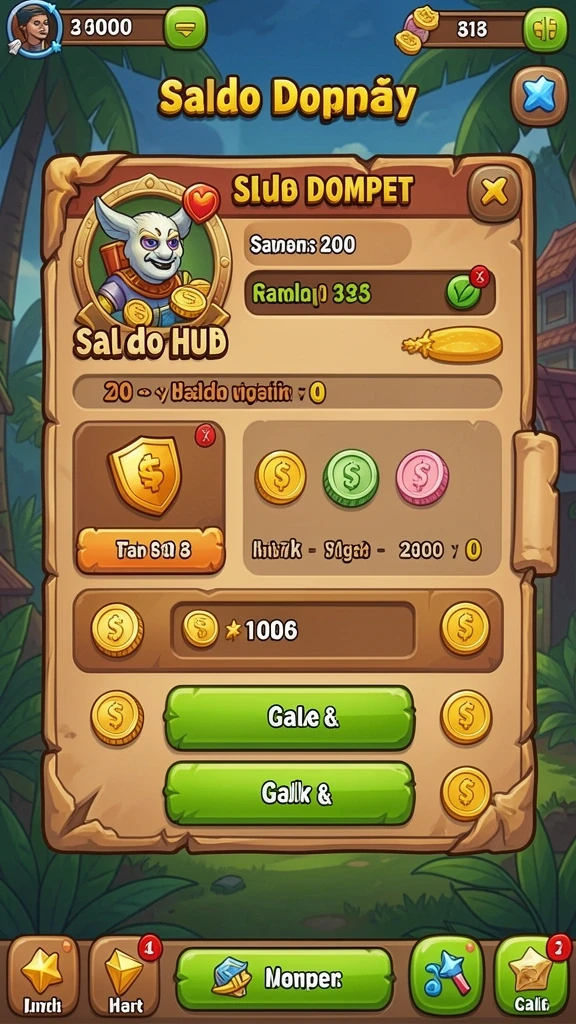576x1024 pixels.
Task: Open the 1006 coin amount field
Action: [x=293, y=630]
